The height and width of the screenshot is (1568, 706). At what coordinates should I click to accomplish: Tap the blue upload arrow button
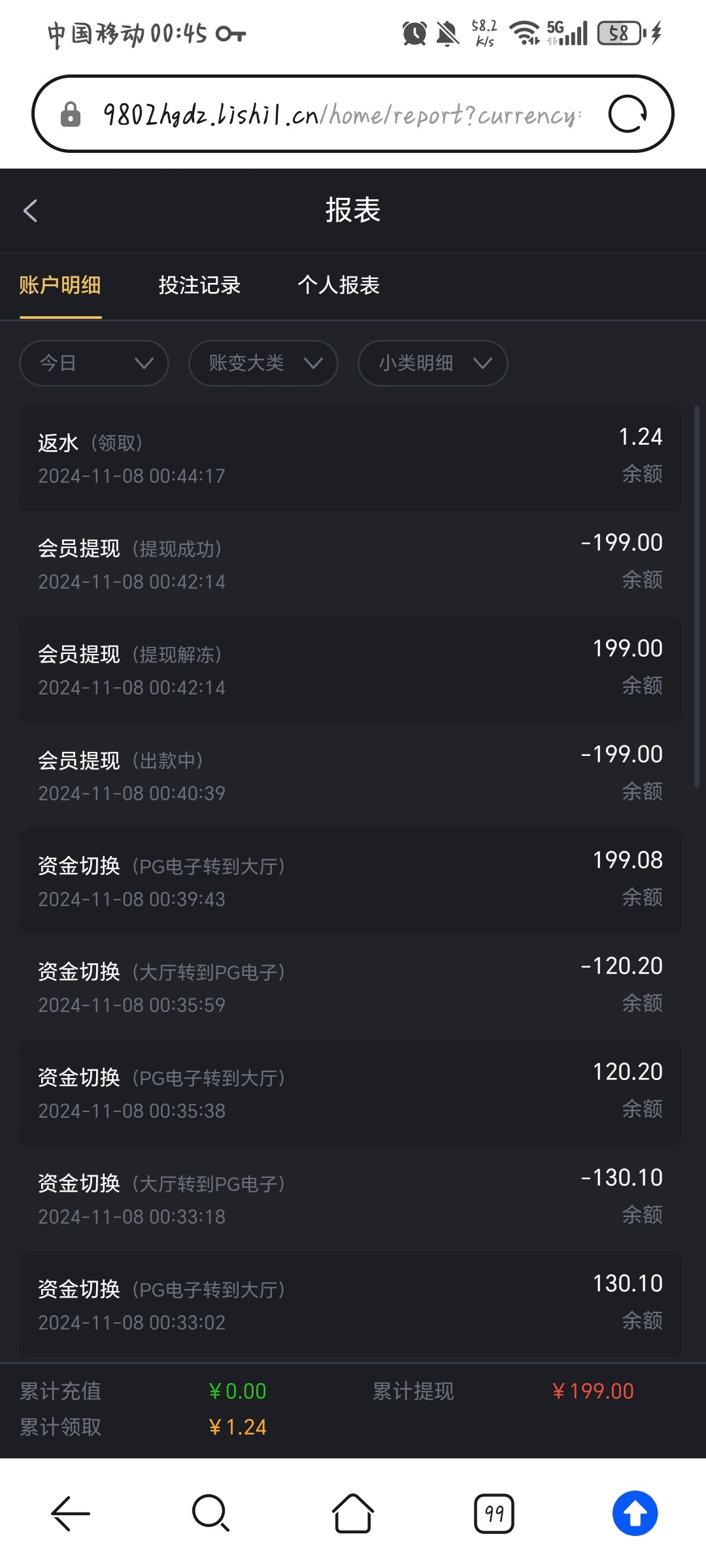click(x=635, y=1512)
